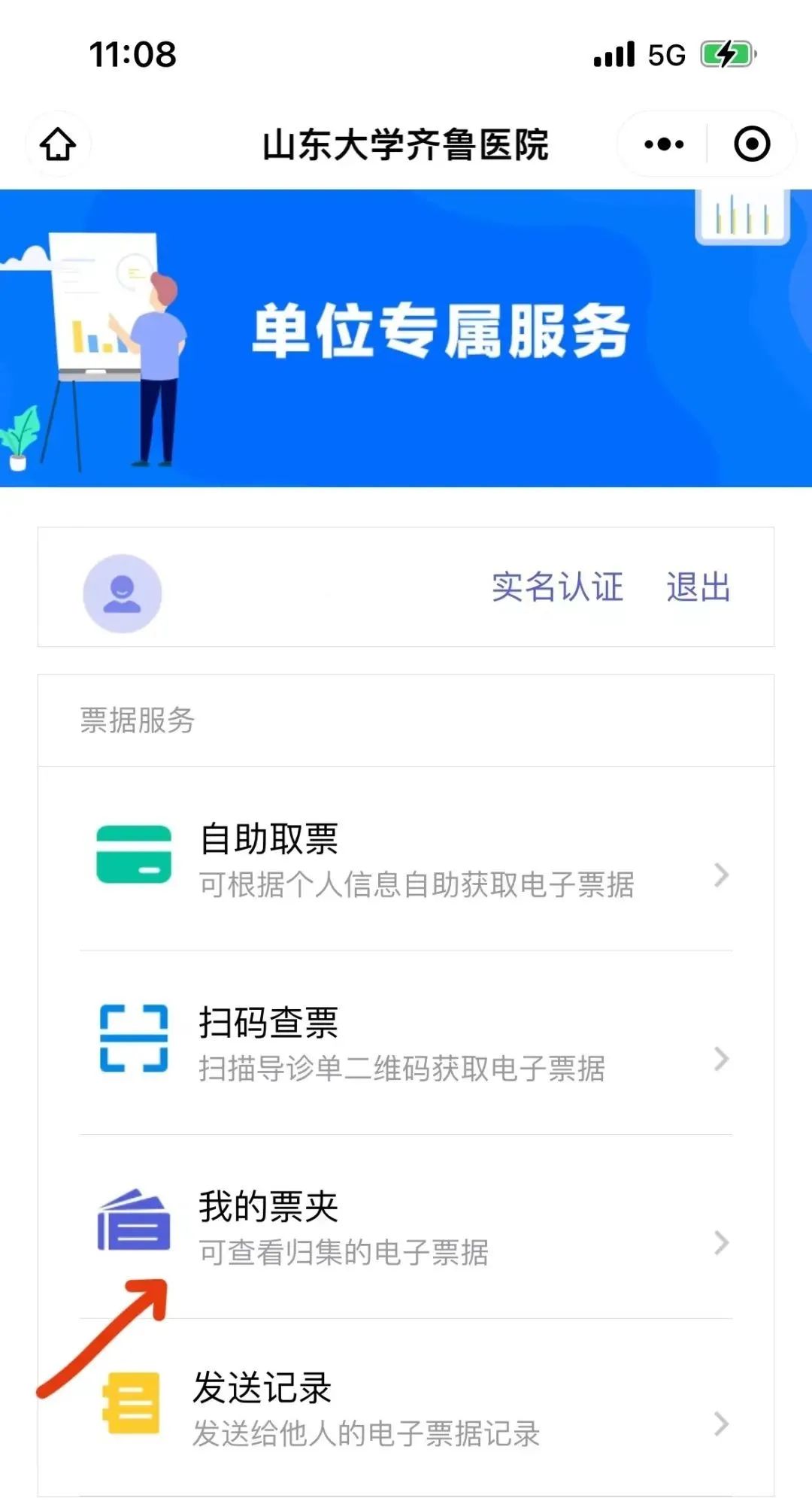Tap the user avatar icon

point(123,593)
